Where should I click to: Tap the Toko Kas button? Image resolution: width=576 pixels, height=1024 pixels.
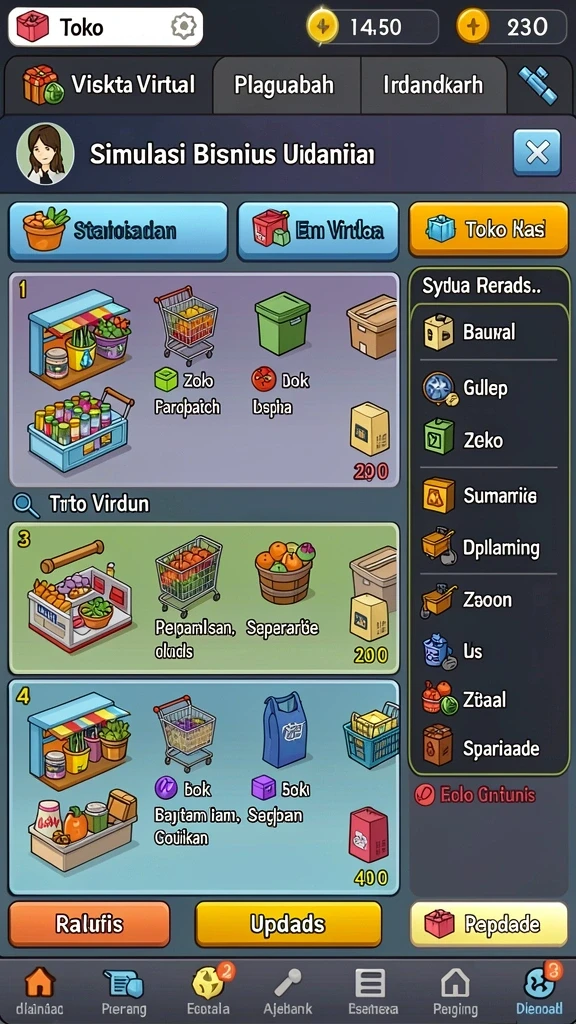click(x=488, y=229)
